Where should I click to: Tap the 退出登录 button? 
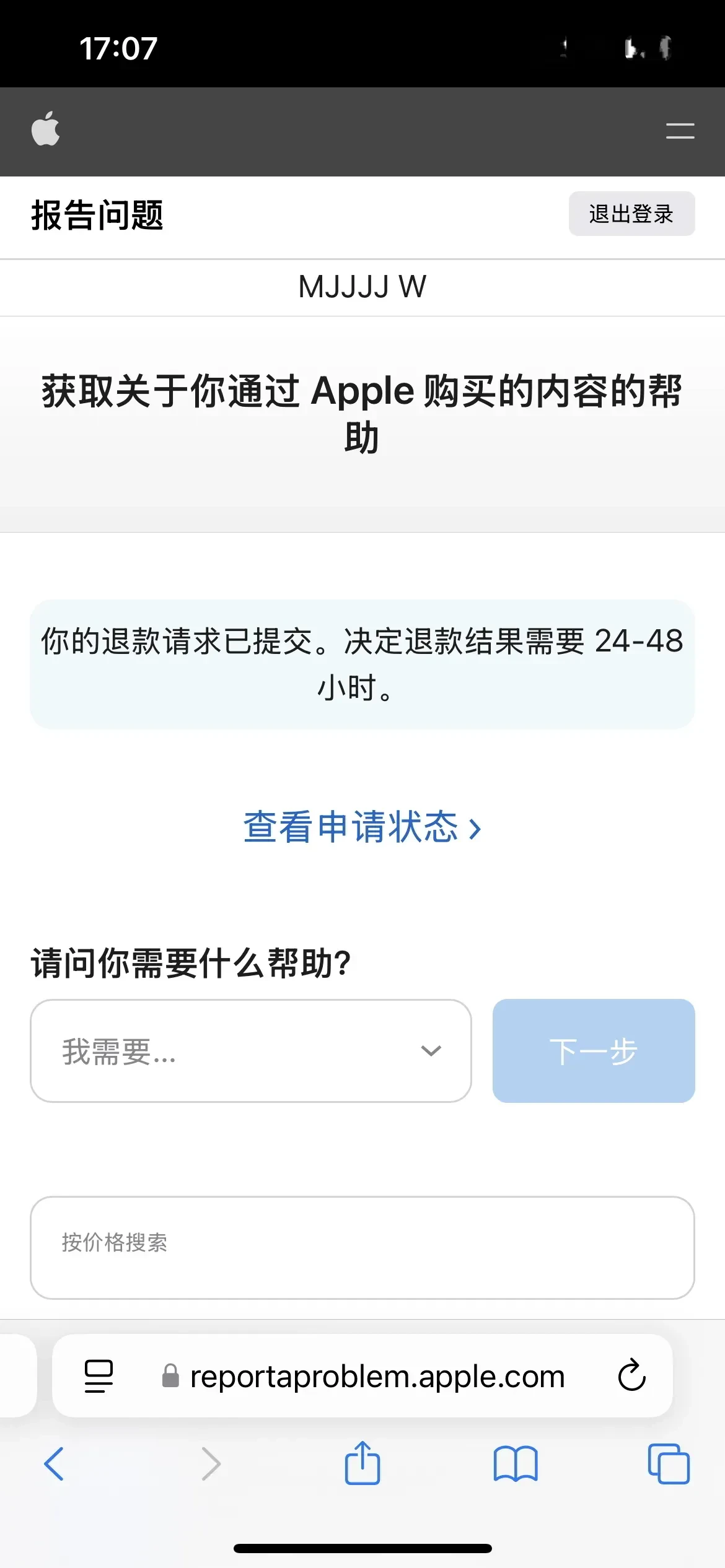(x=631, y=214)
